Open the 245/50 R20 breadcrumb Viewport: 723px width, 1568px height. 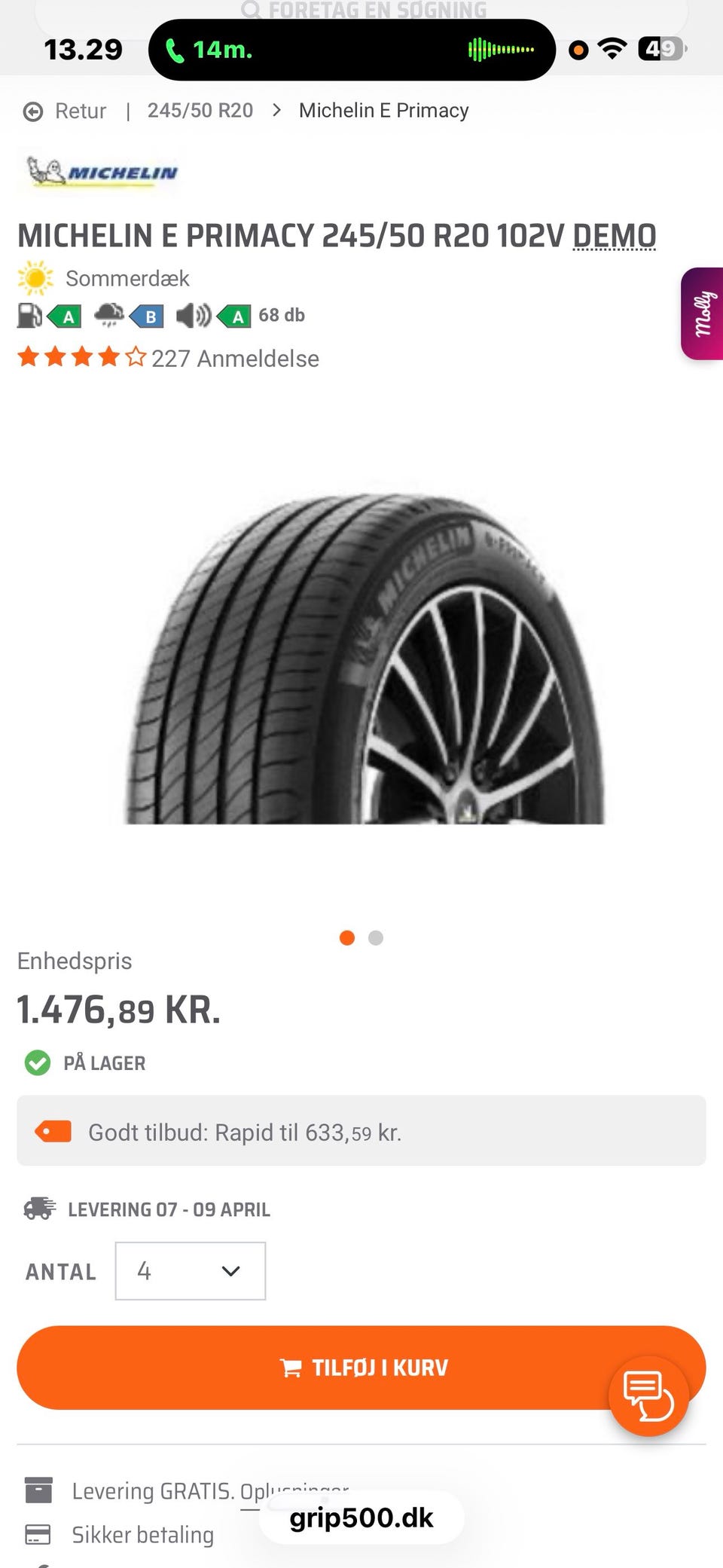[200, 111]
